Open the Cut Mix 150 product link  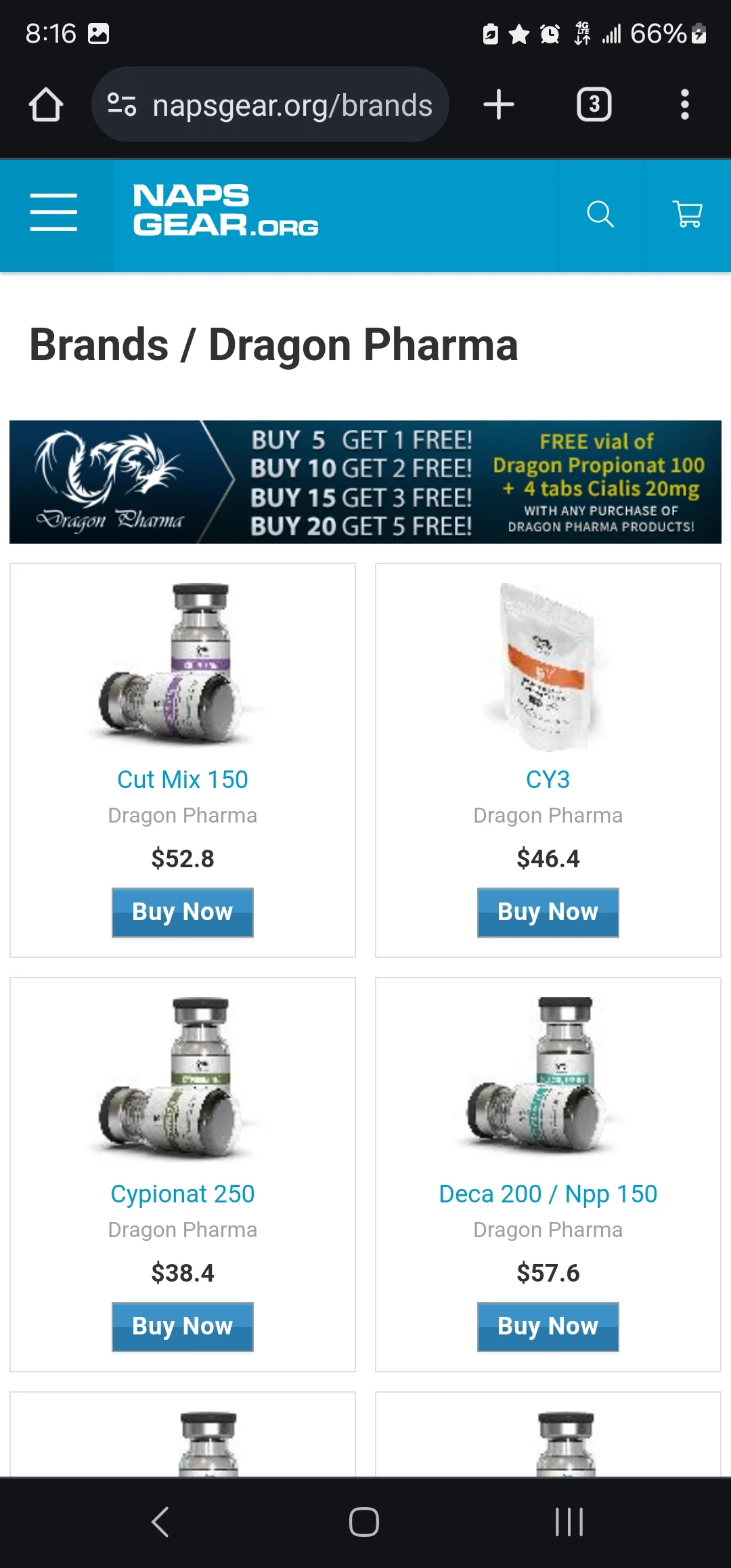coord(183,779)
